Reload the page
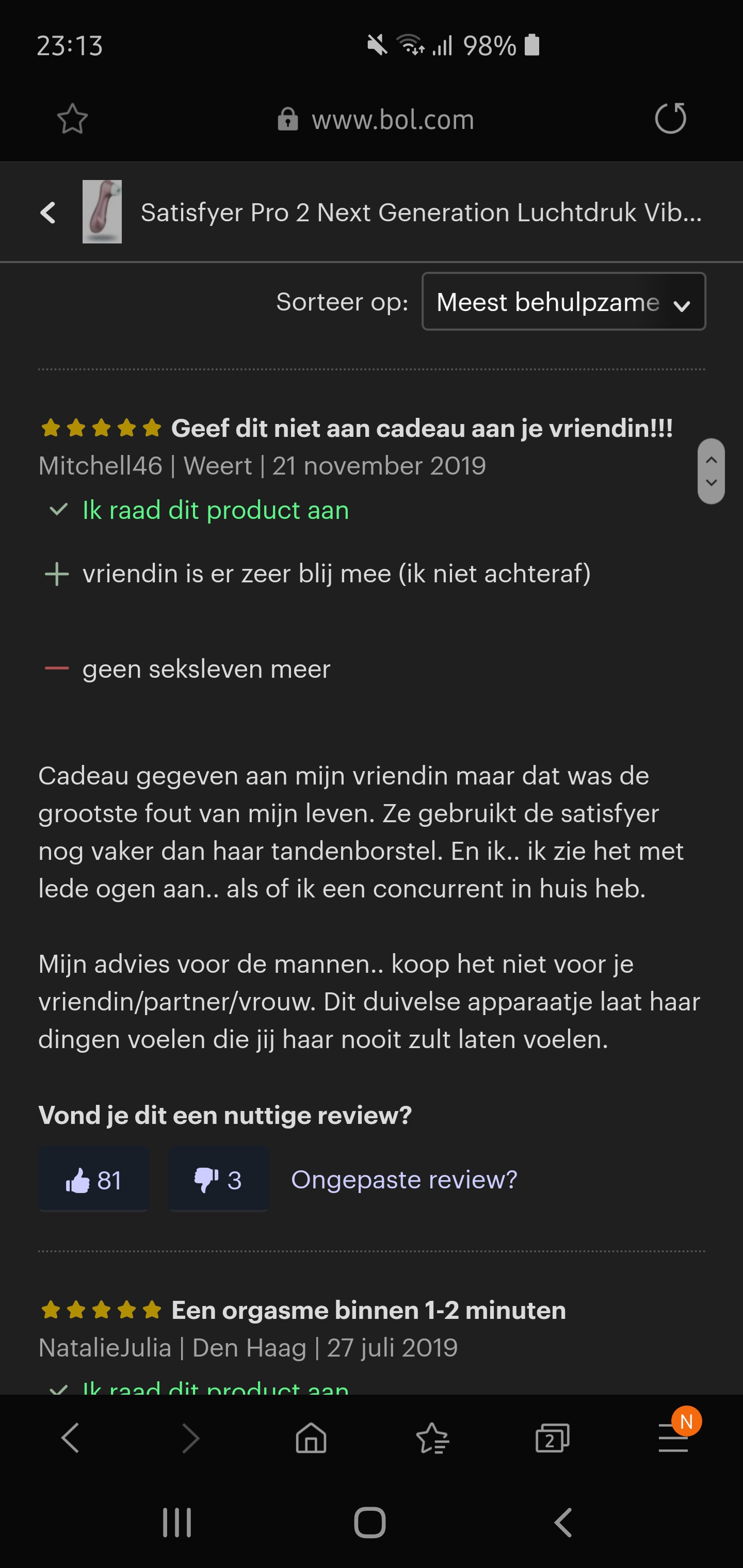Viewport: 743px width, 1568px height. click(671, 118)
